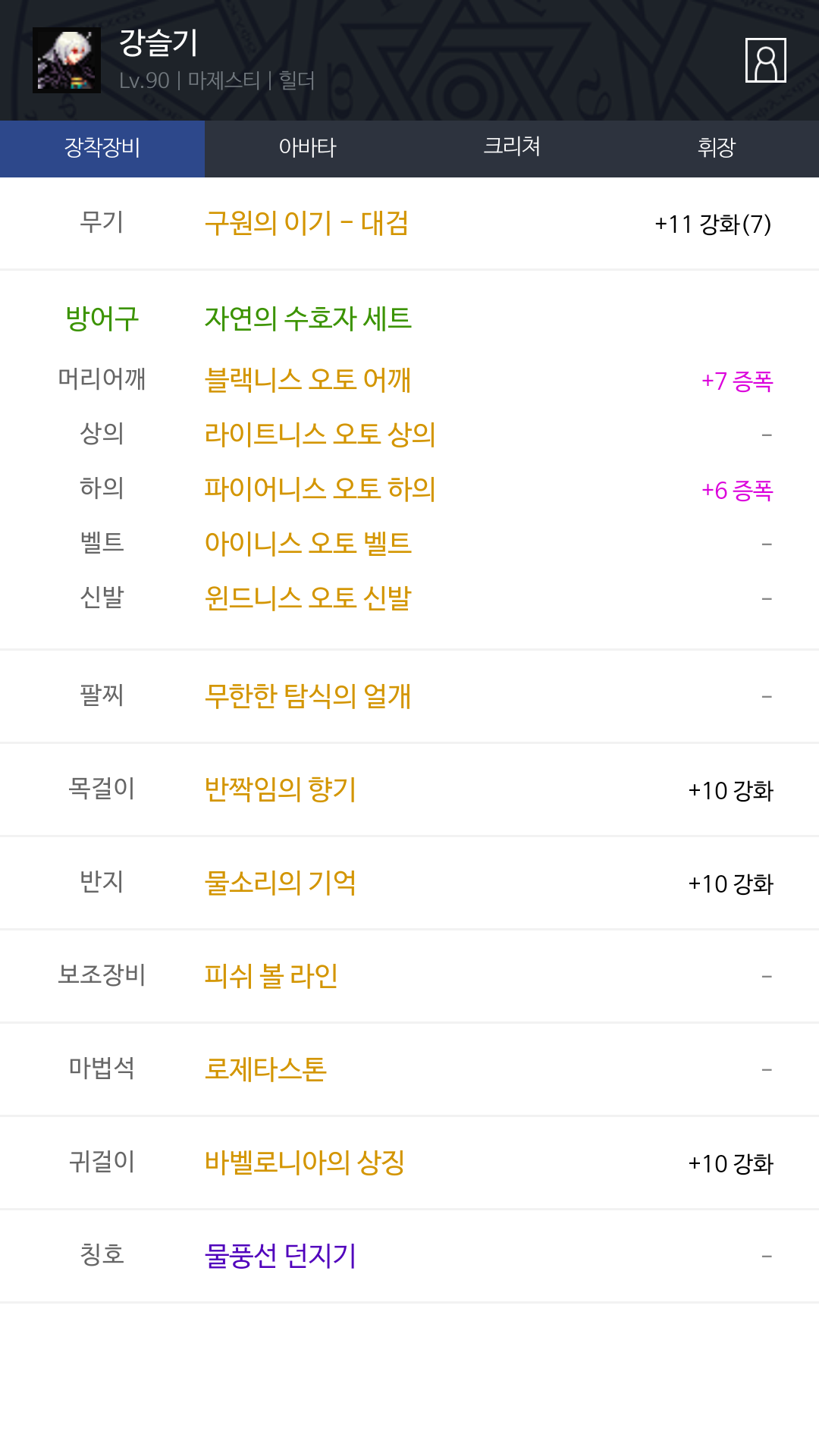Open 블랙니스 오토 어깨 item
819x1456 pixels.
coord(308,379)
